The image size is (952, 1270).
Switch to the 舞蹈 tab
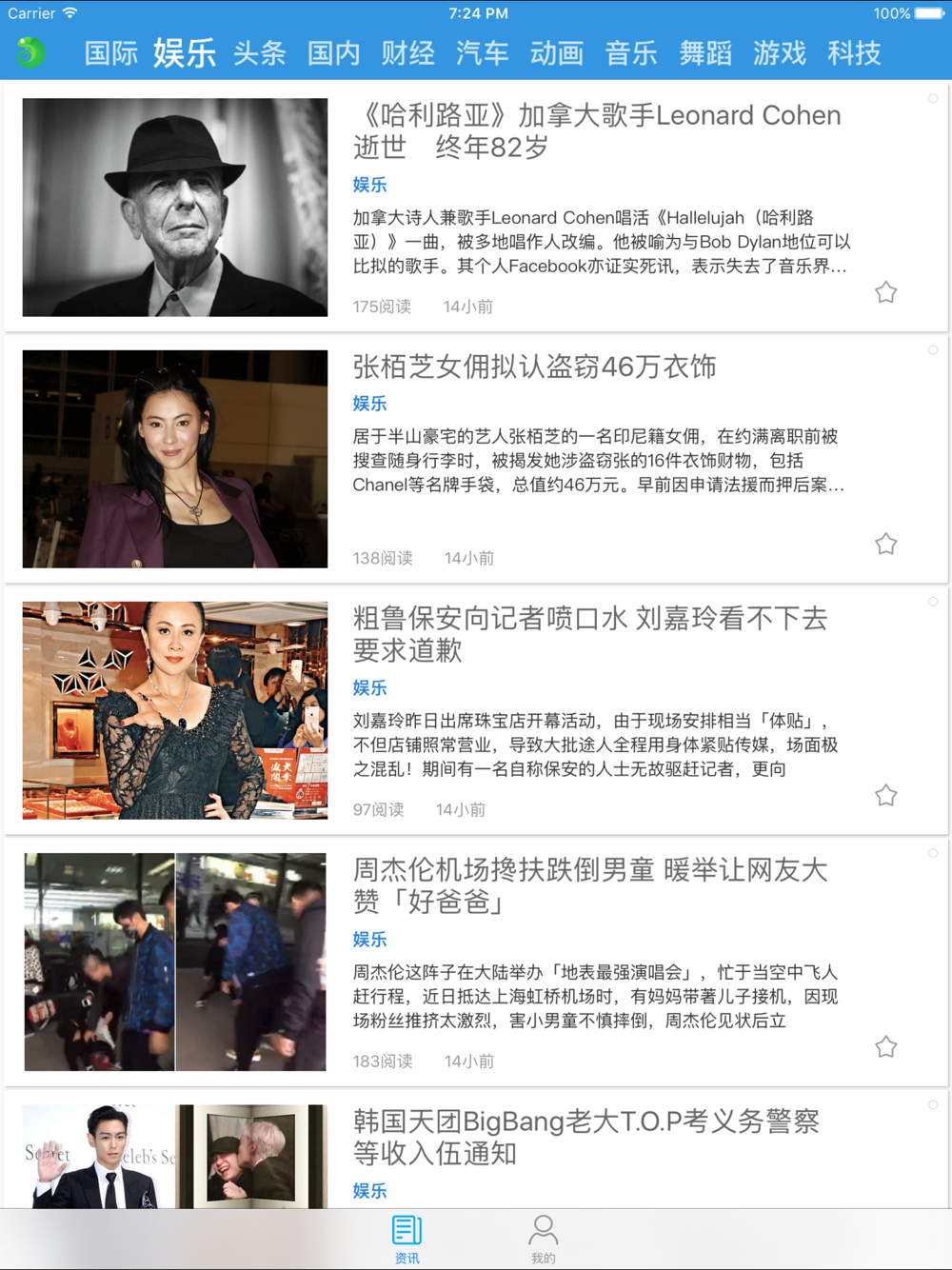(705, 53)
